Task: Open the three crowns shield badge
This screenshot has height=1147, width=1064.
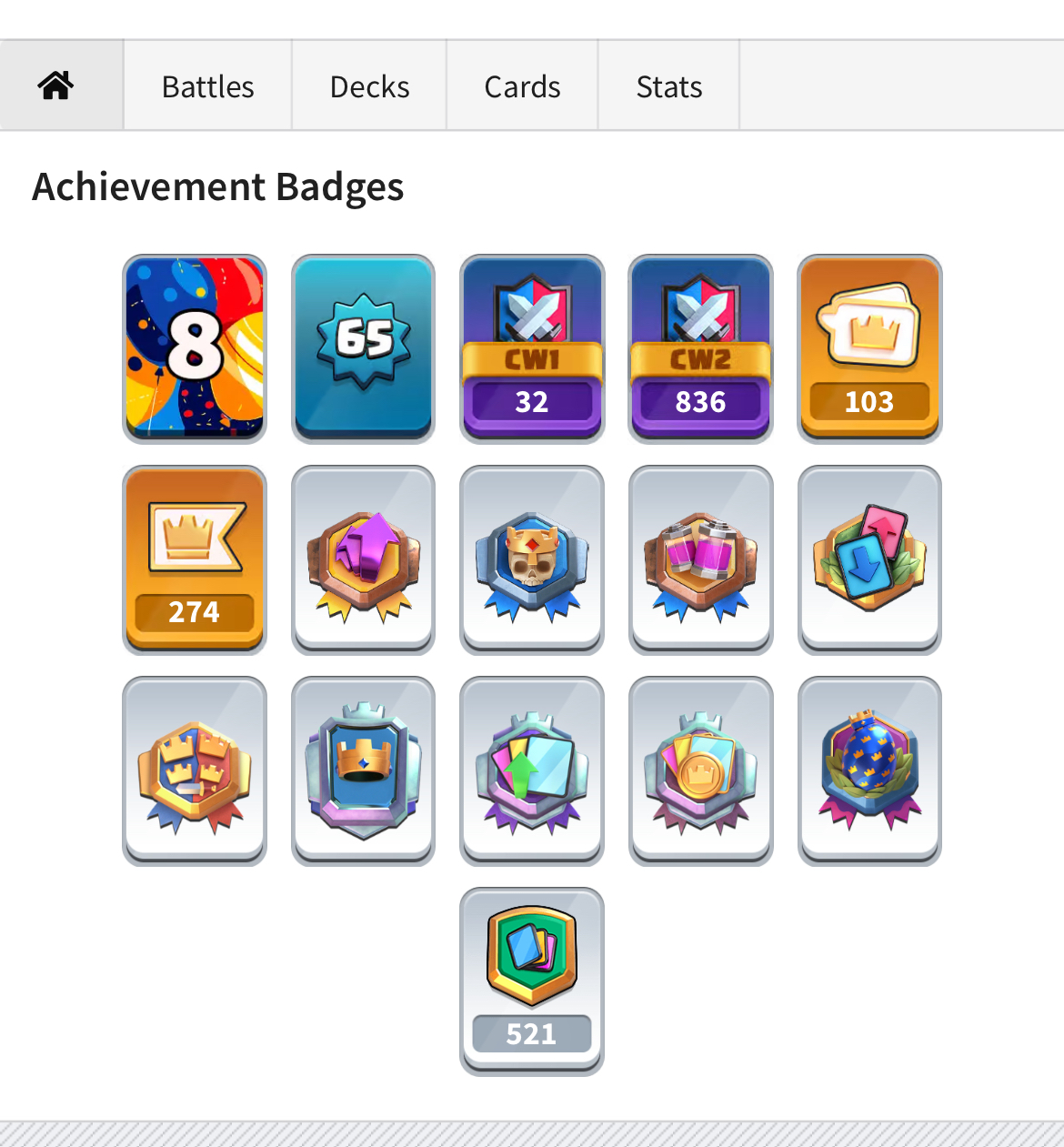Action: point(195,770)
